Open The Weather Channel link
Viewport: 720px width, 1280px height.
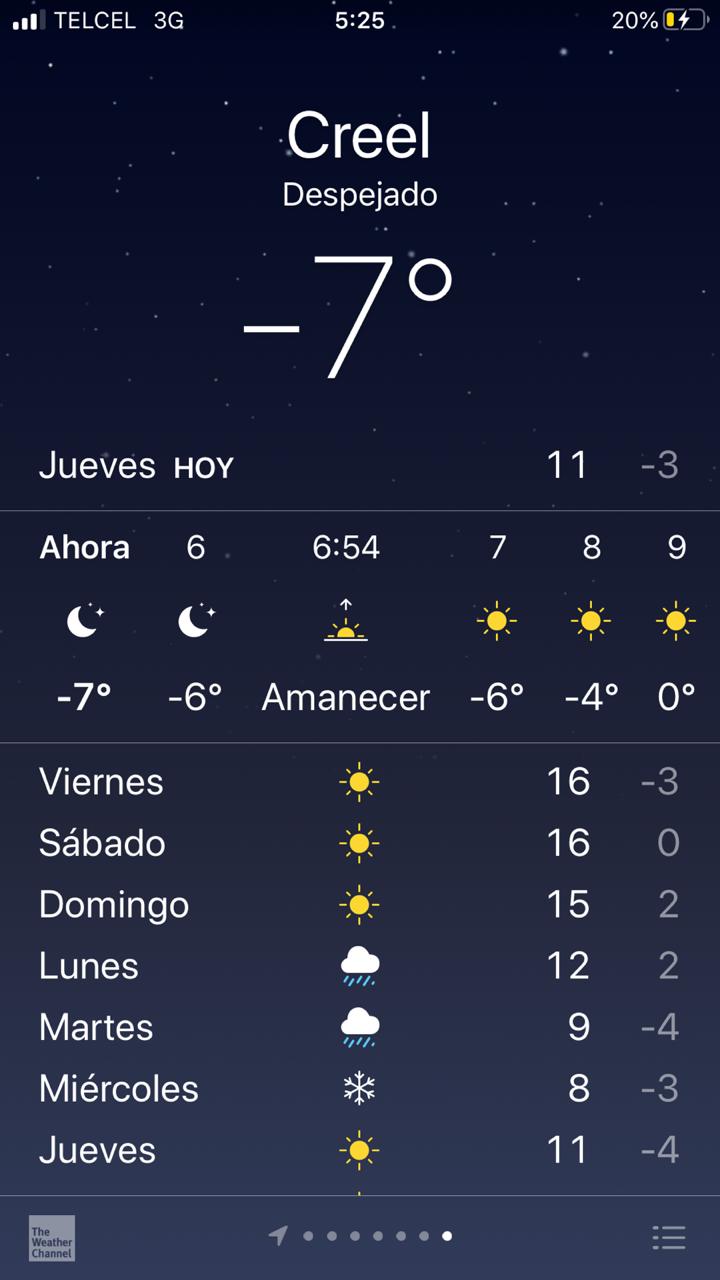[52, 1238]
